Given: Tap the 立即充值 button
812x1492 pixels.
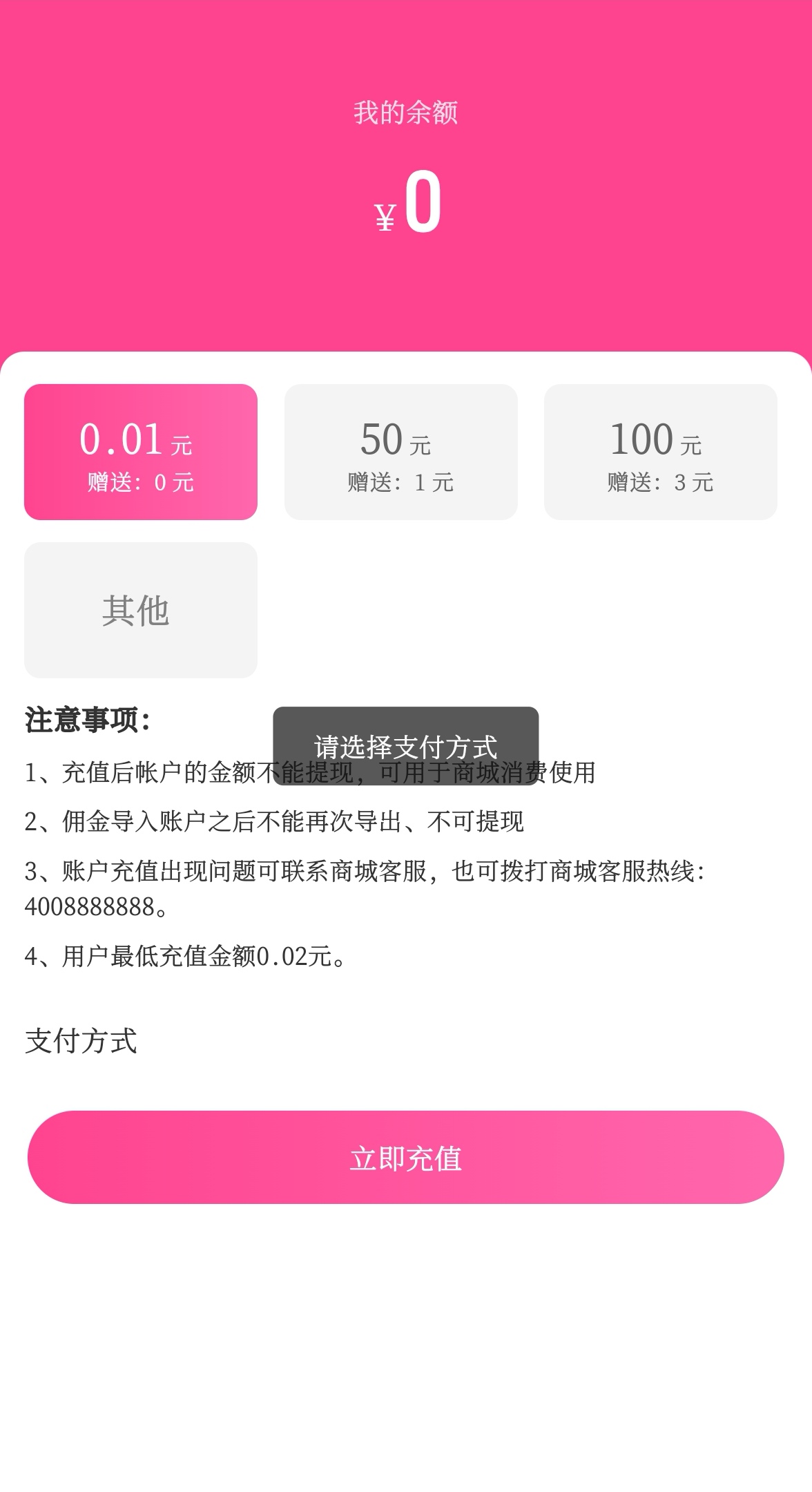Looking at the screenshot, I should point(406,1157).
